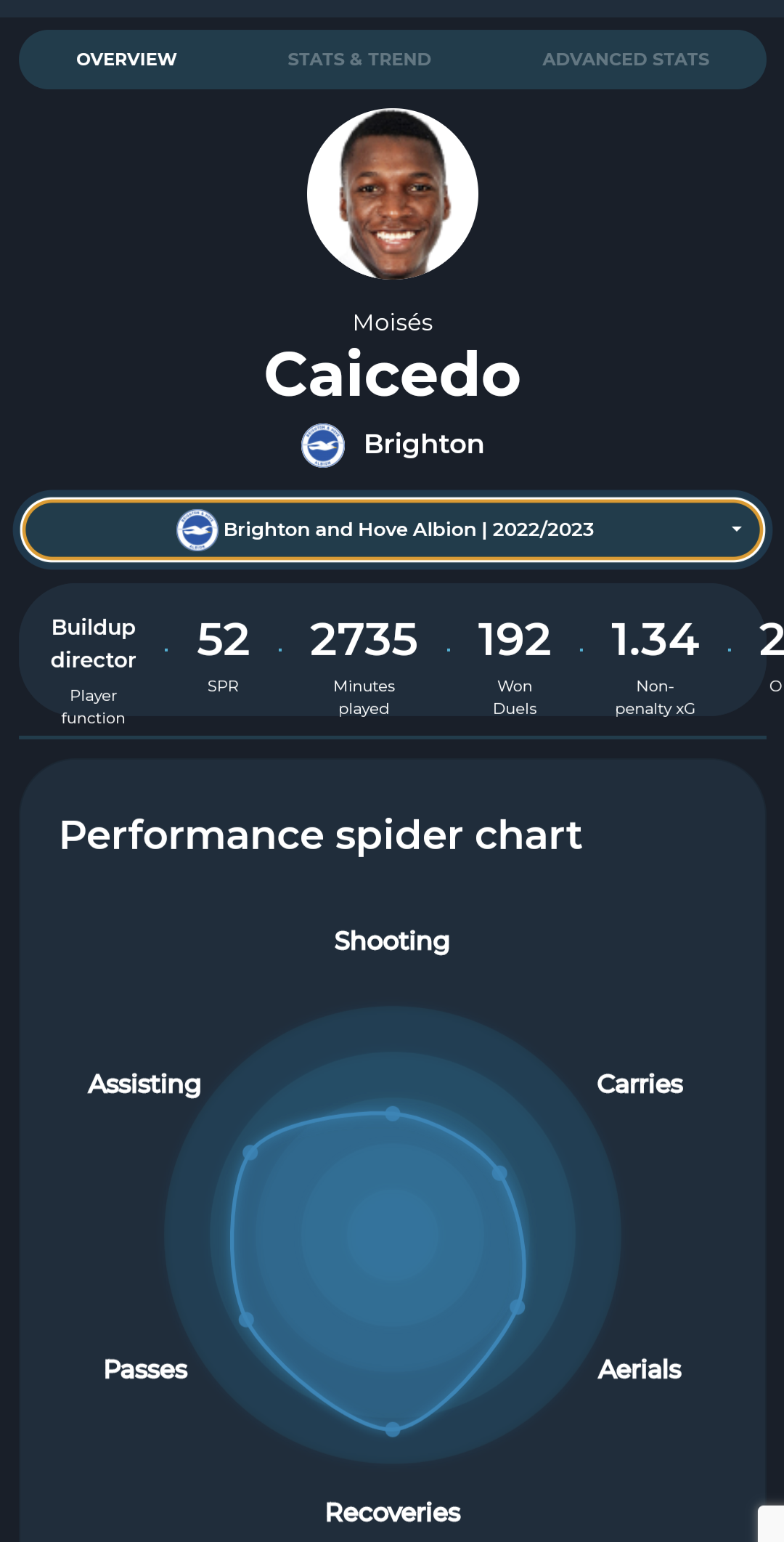Switch to the Stats & Trend tab
The image size is (784, 1542).
tap(359, 60)
